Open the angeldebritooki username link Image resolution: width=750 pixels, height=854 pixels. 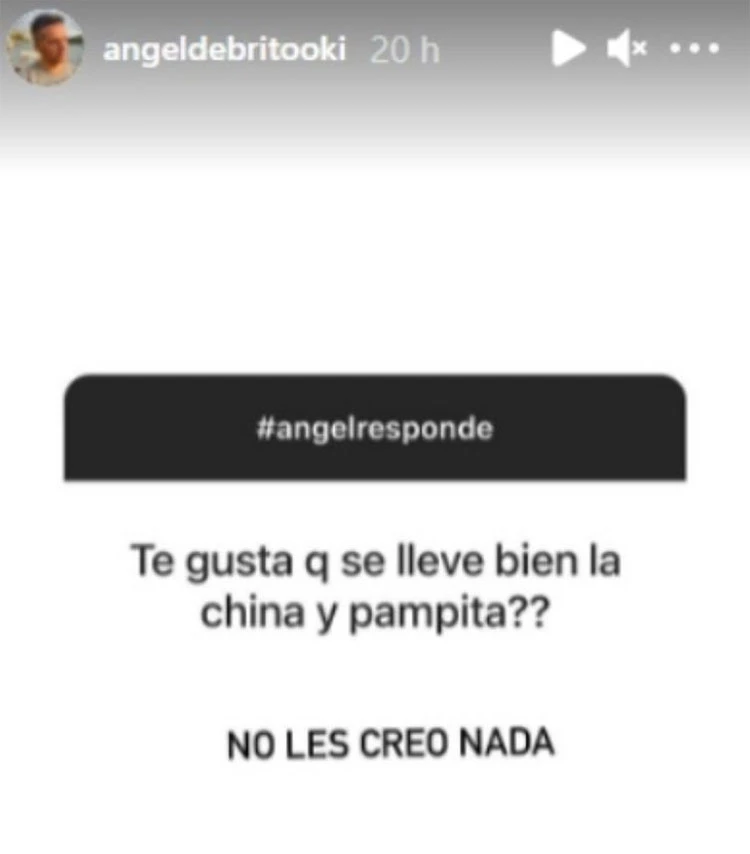(225, 50)
